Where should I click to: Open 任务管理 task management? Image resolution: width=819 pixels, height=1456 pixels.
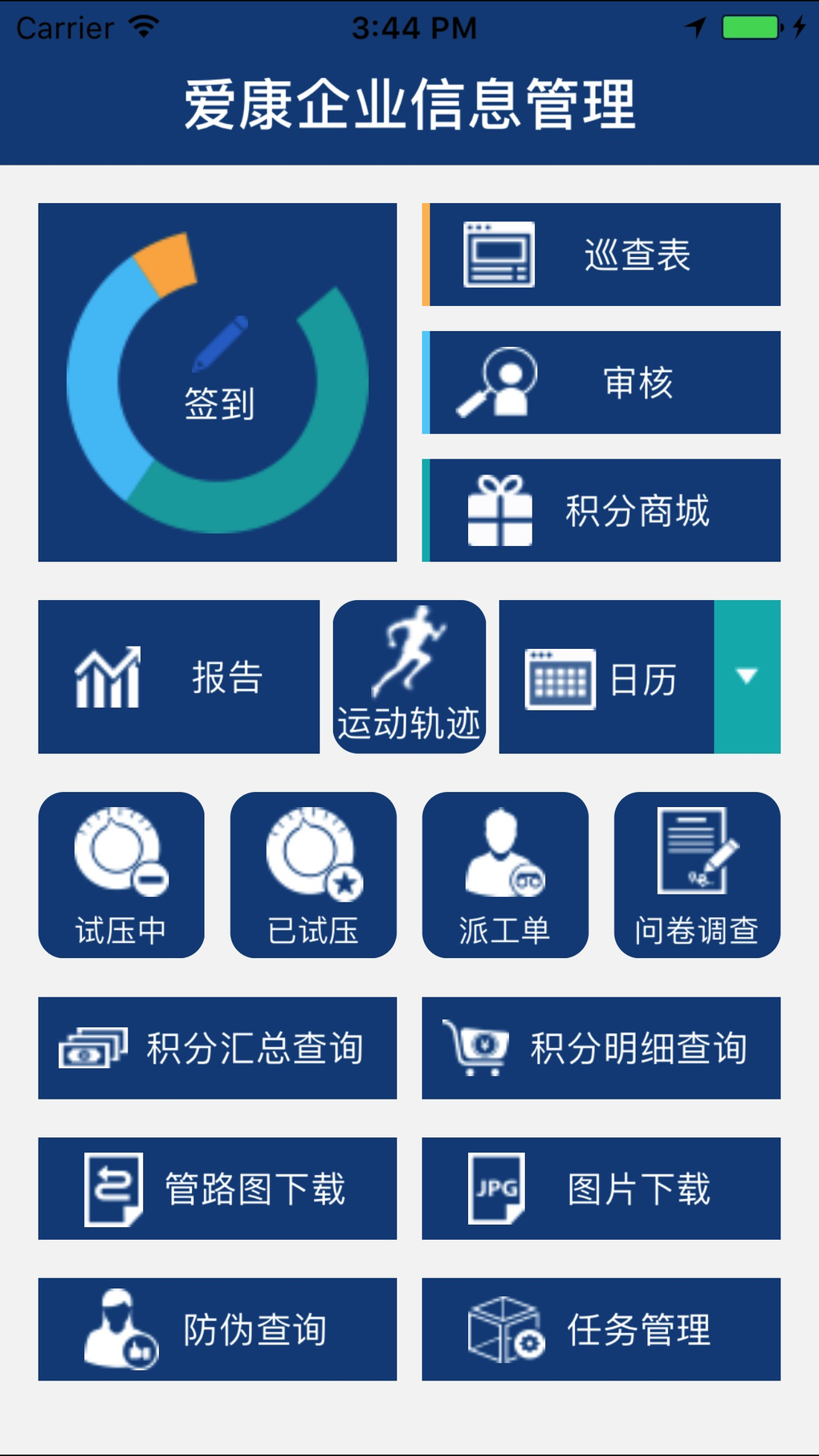601,1329
